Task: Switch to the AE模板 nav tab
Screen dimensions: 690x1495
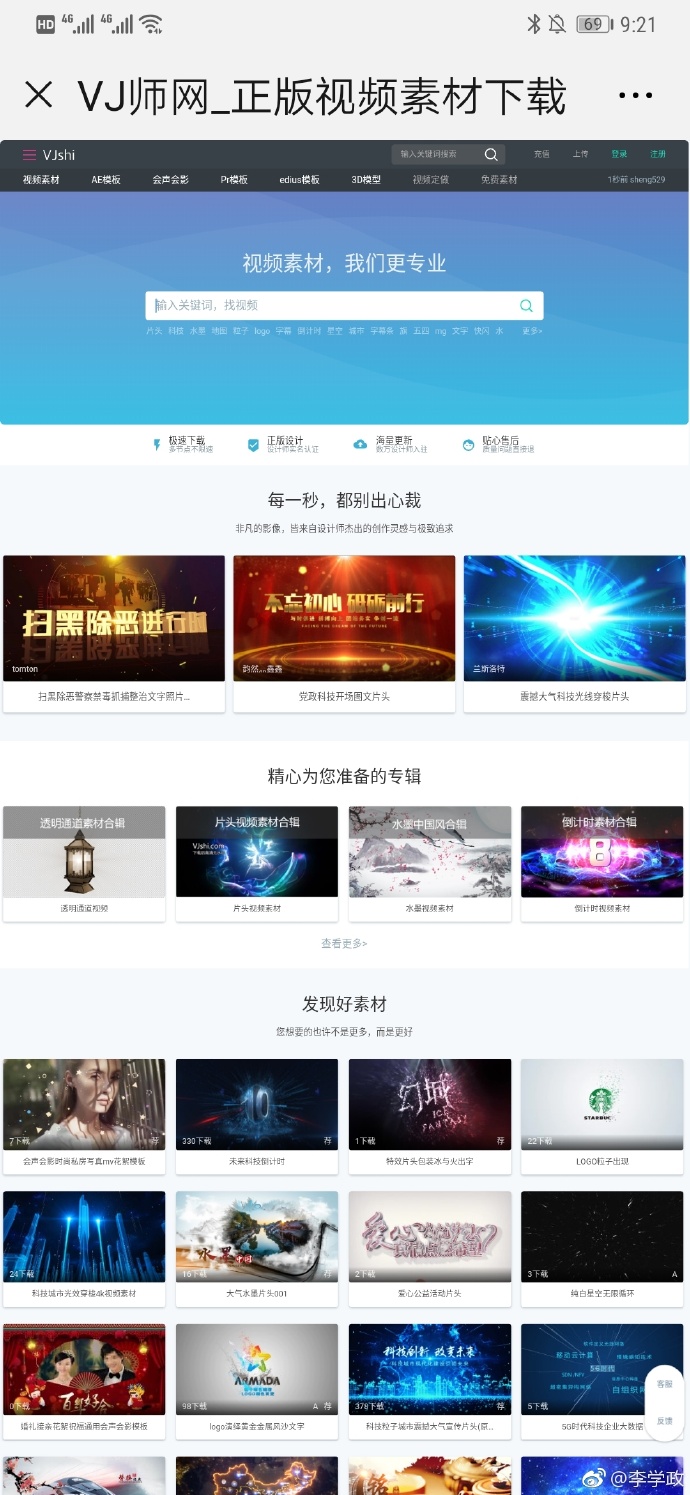Action: pyautogui.click(x=106, y=180)
